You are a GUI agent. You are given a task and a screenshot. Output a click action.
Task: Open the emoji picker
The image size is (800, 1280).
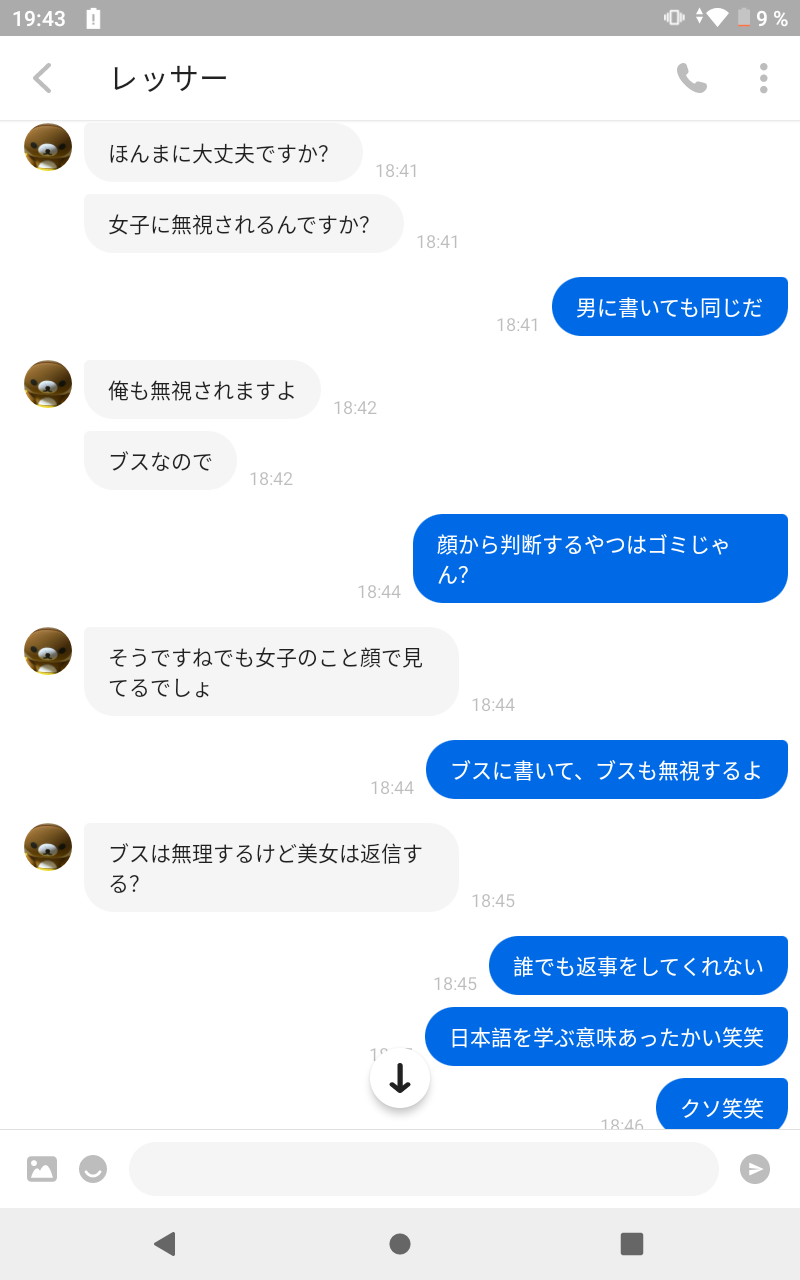(x=93, y=1168)
